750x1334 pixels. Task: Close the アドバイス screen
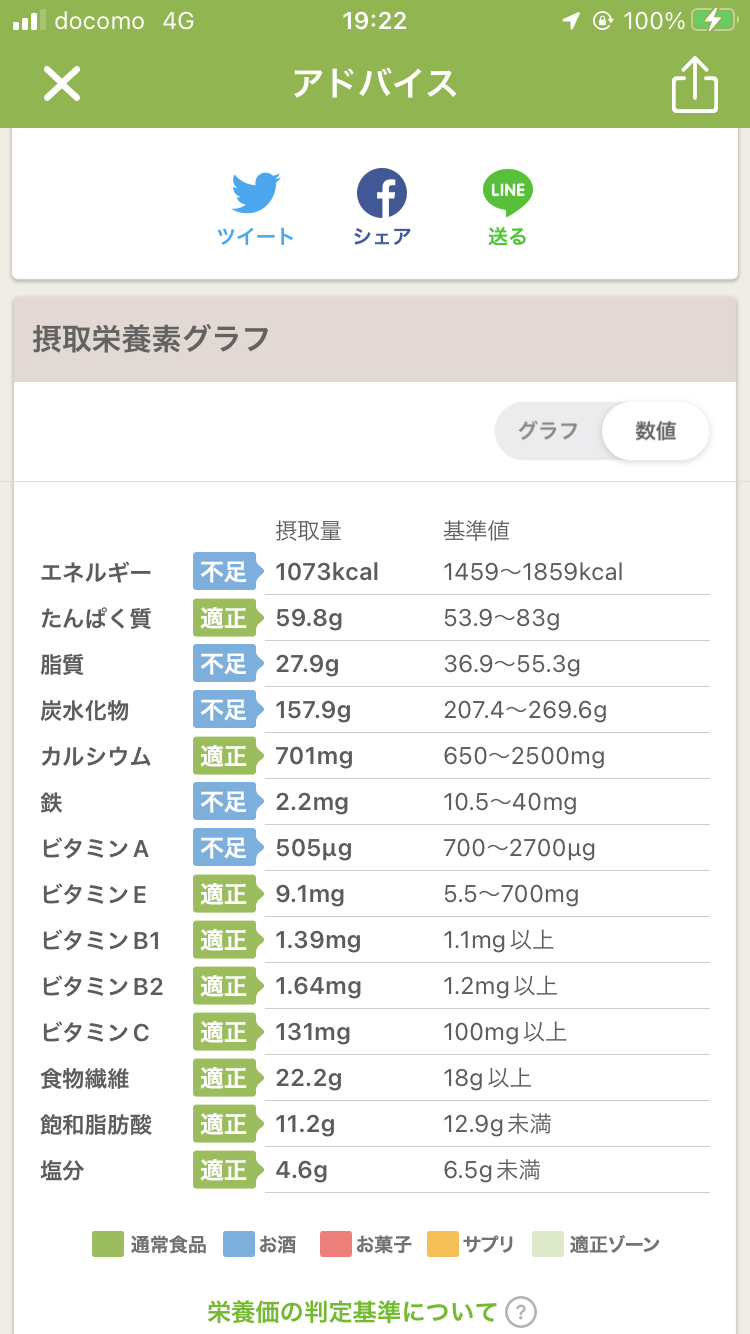point(61,84)
